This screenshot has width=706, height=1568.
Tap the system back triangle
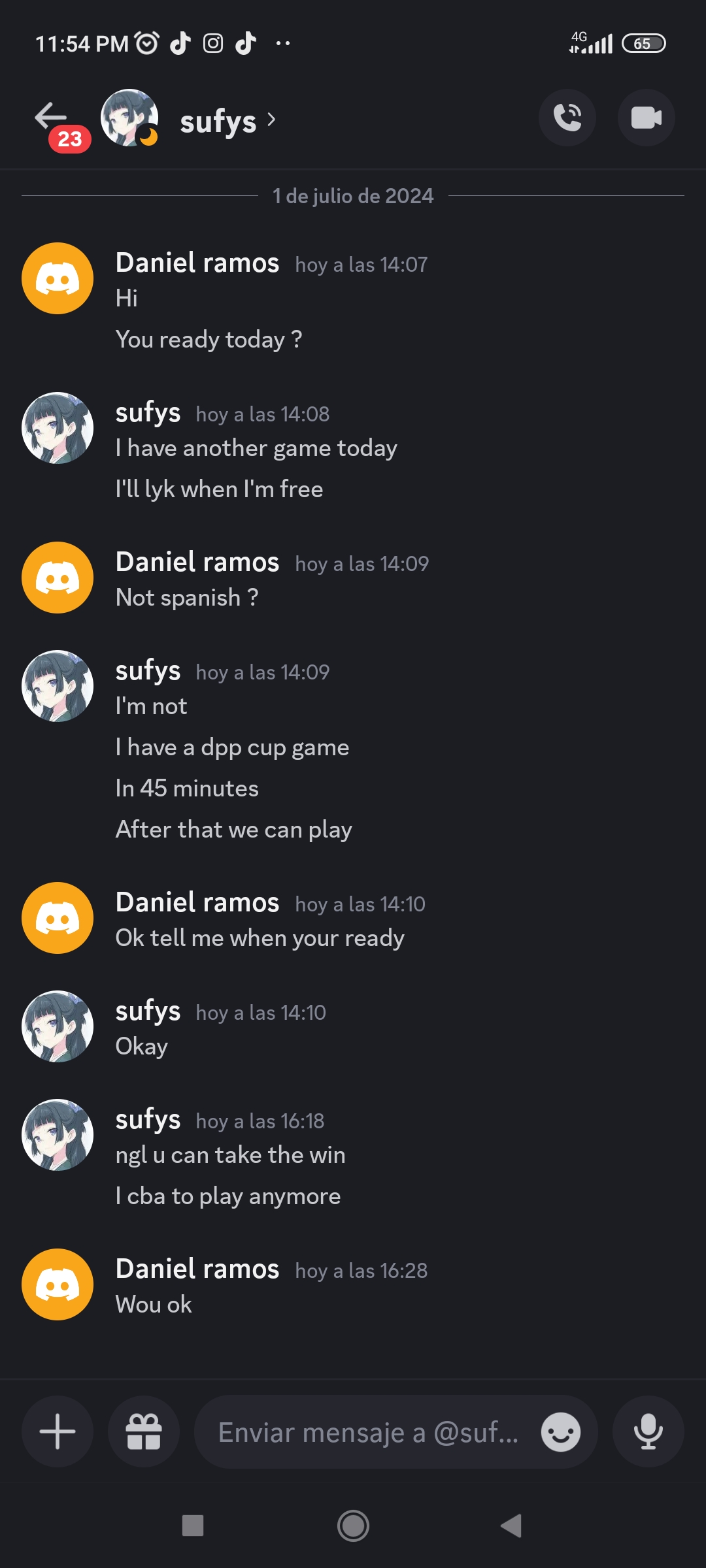(x=511, y=1526)
